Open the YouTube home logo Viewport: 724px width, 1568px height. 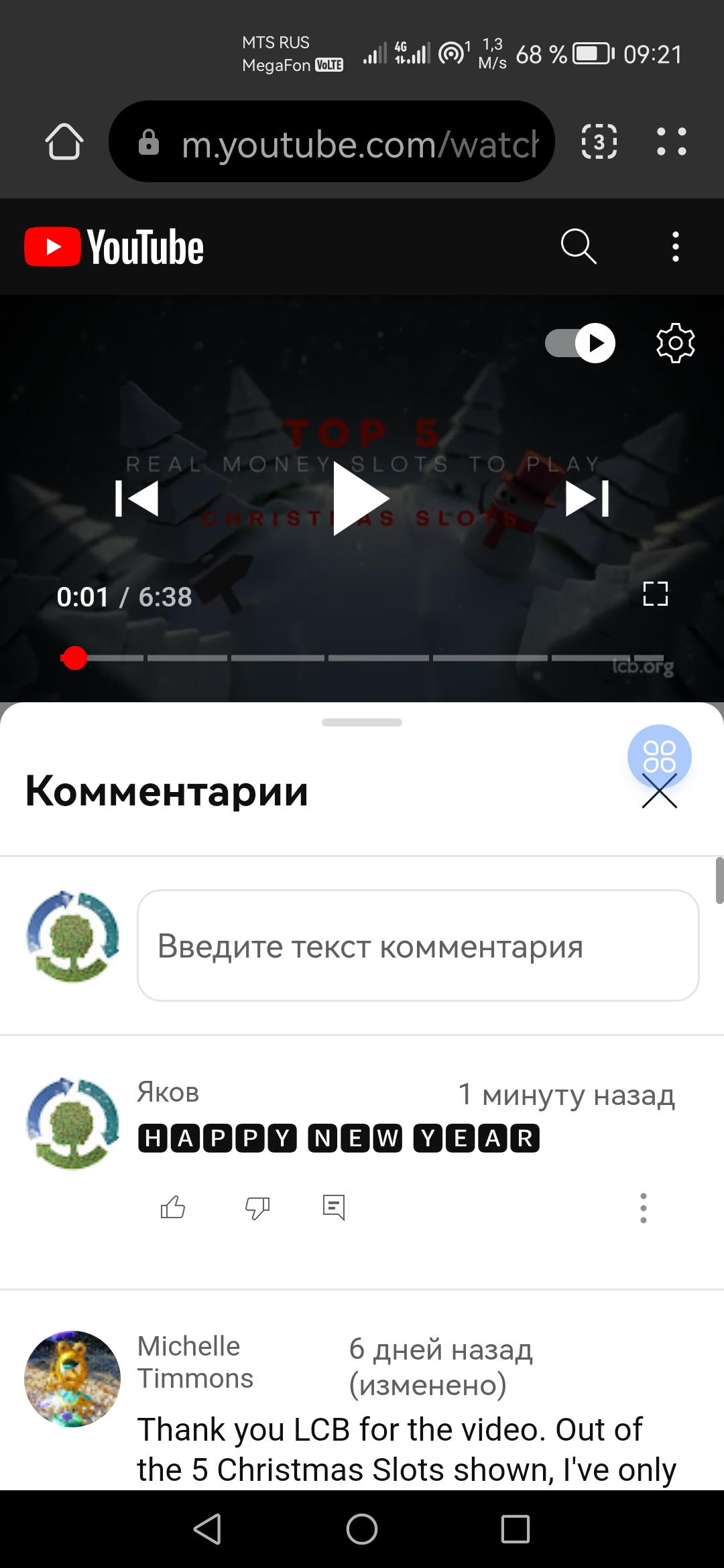click(115, 247)
